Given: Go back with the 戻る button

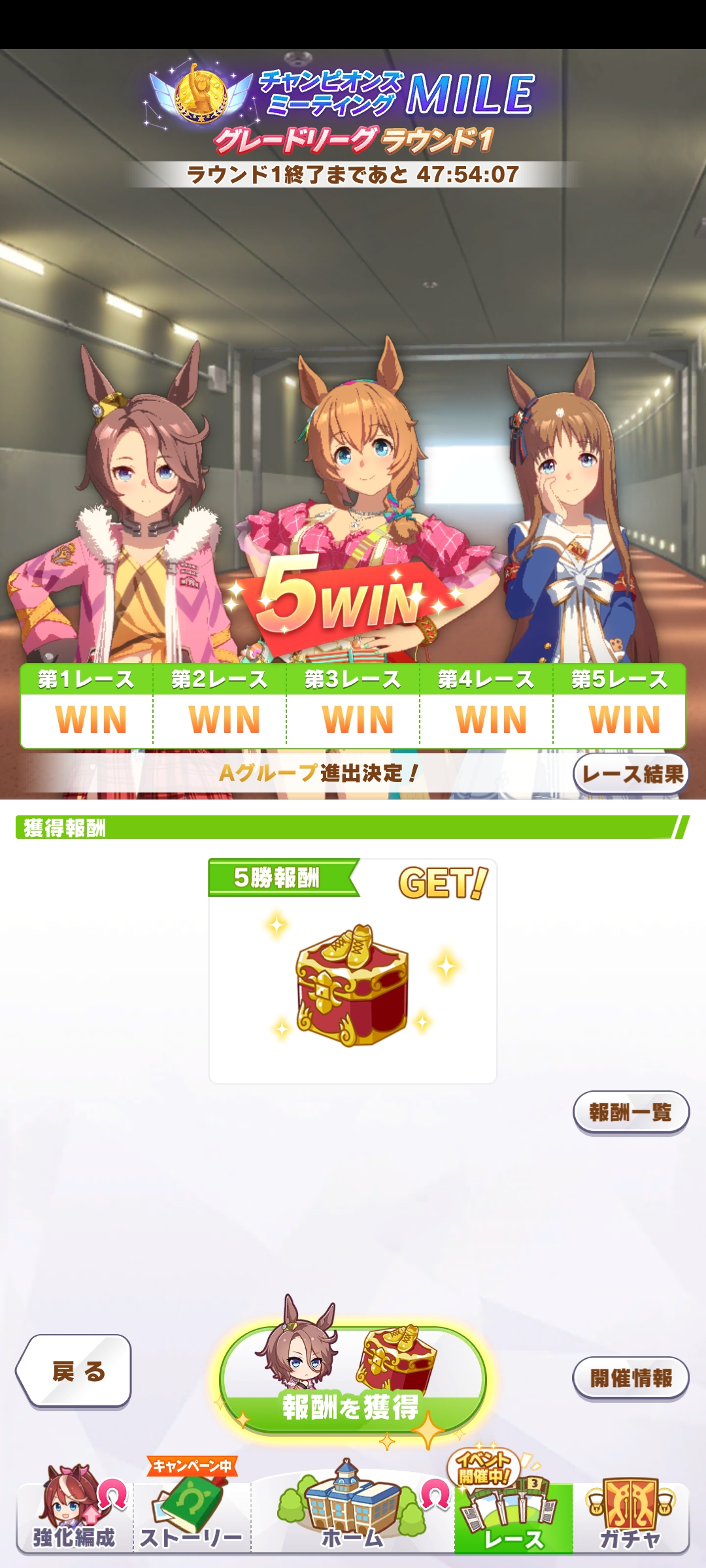Looking at the screenshot, I should coord(74,1371).
